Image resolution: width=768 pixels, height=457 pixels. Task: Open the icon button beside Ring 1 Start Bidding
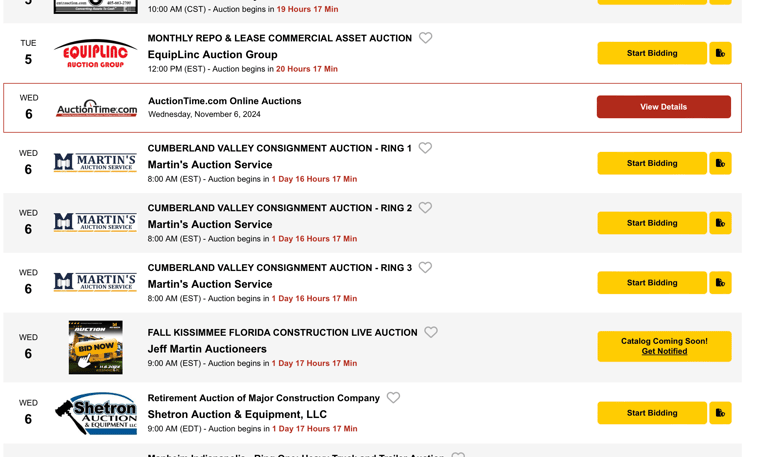[x=720, y=163]
